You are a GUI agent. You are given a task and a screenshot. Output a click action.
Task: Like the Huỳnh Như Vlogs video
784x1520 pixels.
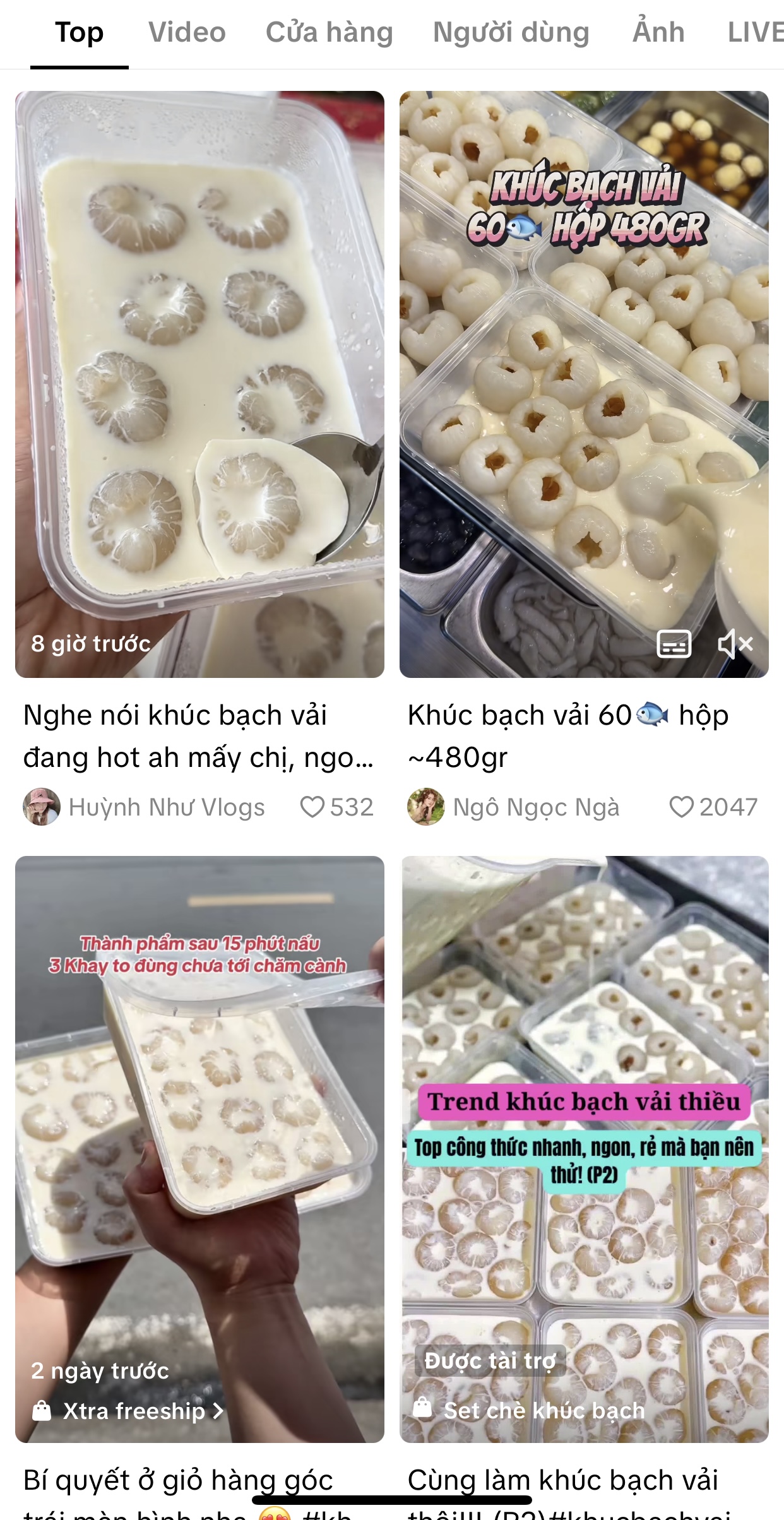click(x=312, y=807)
